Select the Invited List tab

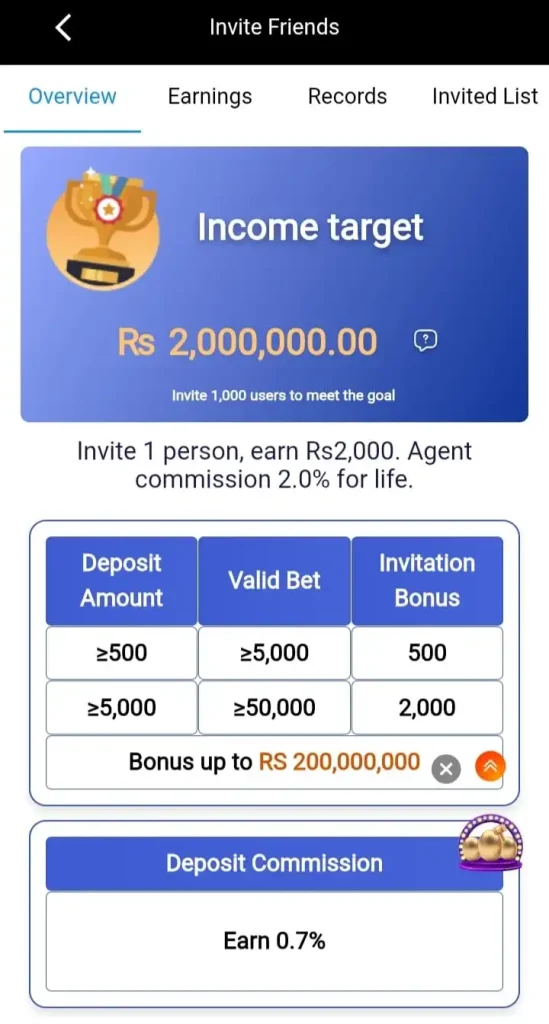(x=485, y=97)
